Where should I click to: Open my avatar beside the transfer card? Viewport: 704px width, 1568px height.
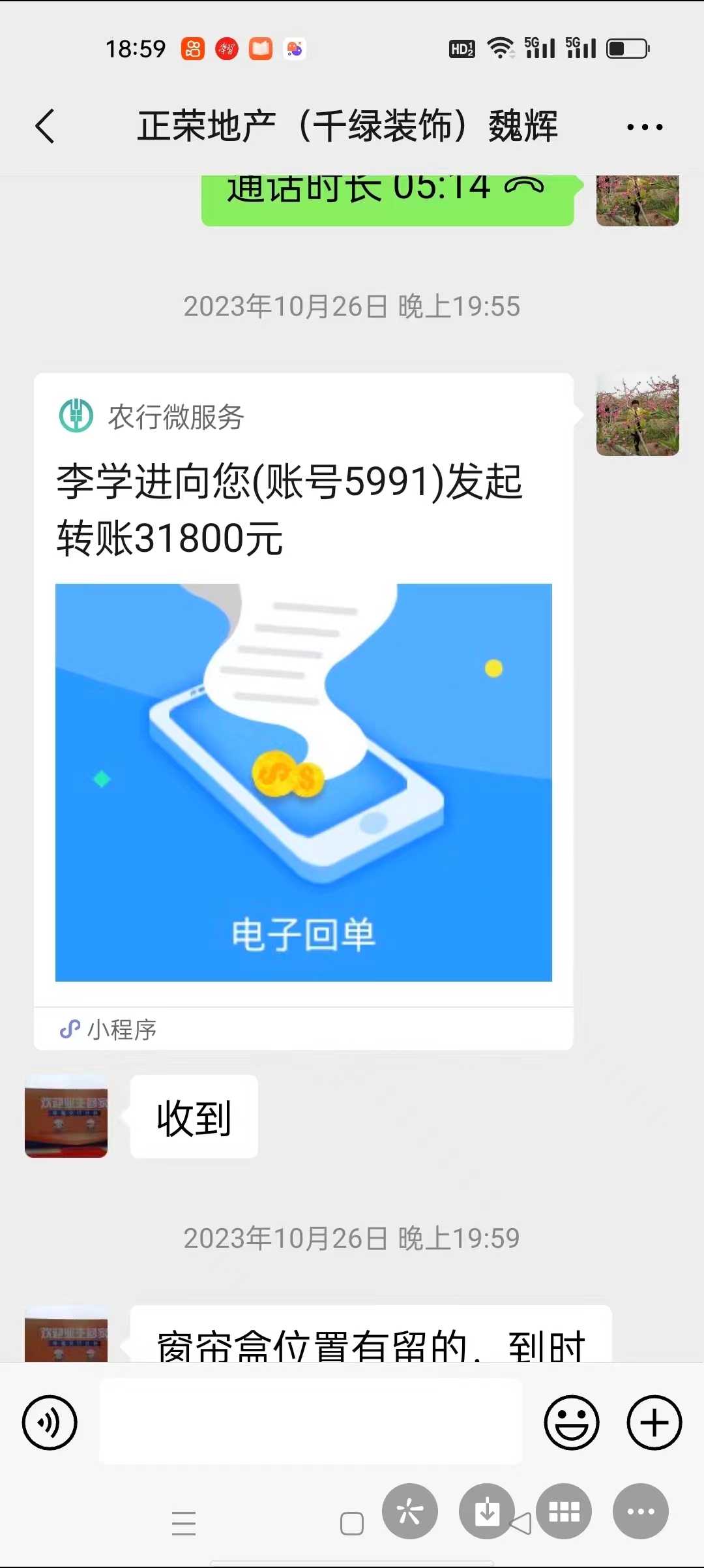coord(637,415)
